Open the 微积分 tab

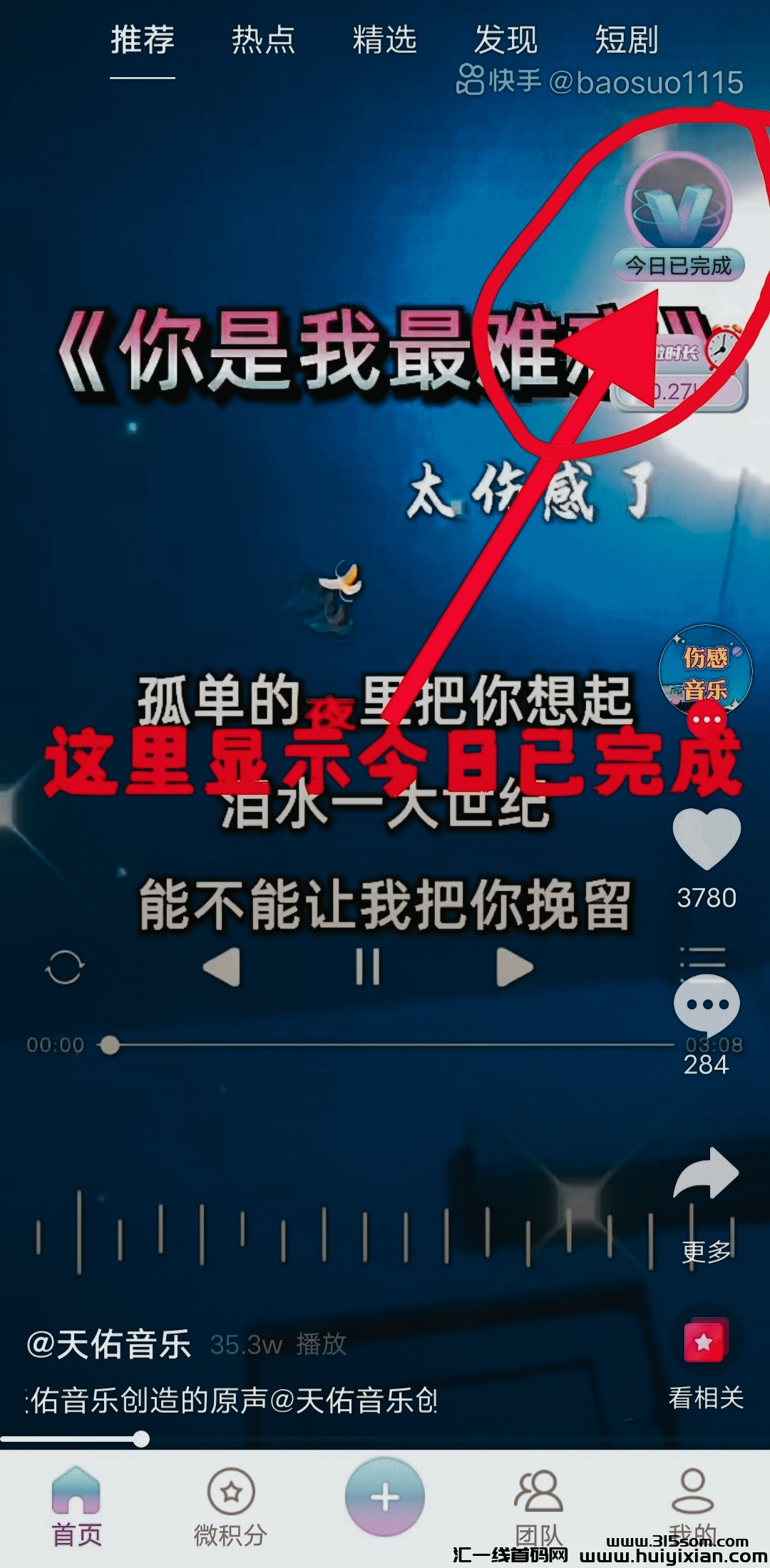coord(230,1505)
